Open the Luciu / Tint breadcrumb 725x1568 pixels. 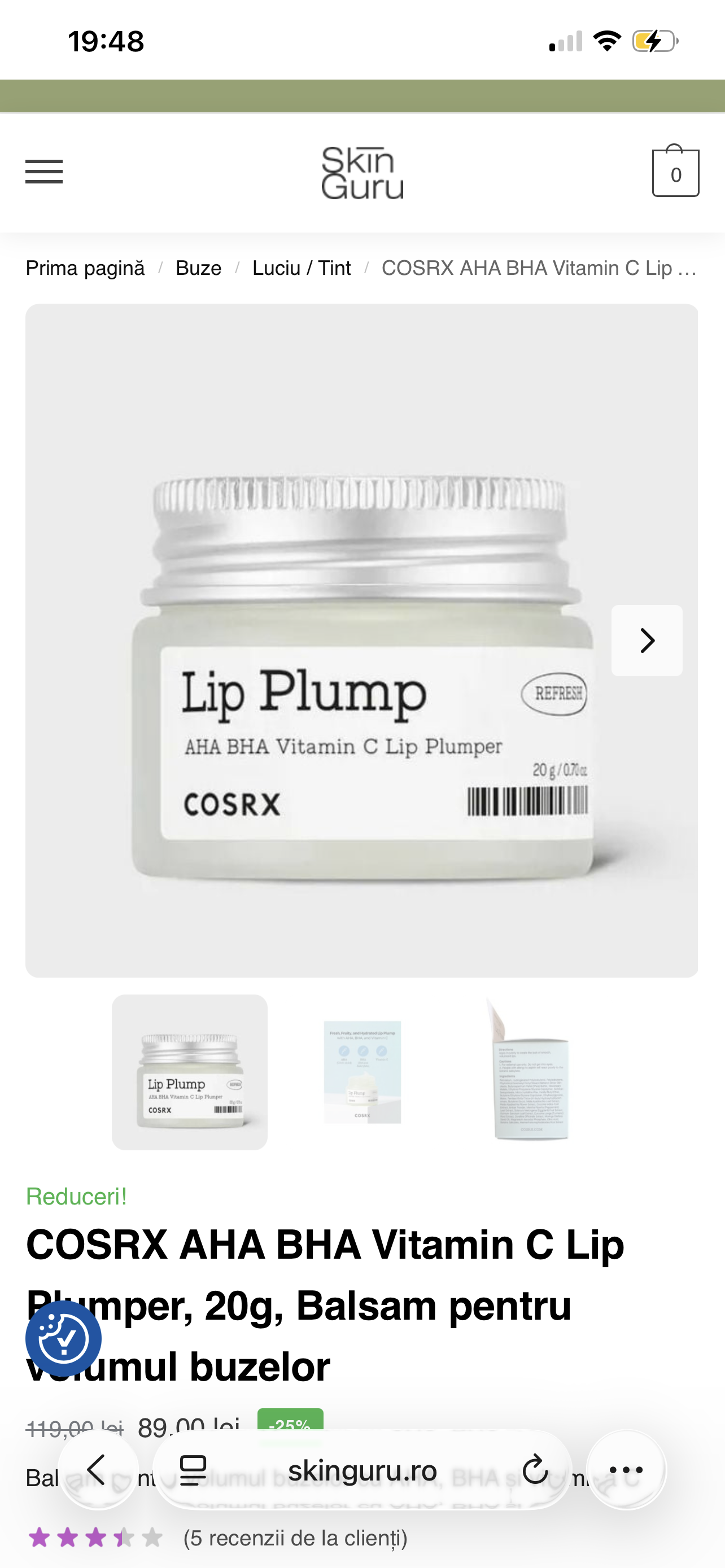pos(302,268)
